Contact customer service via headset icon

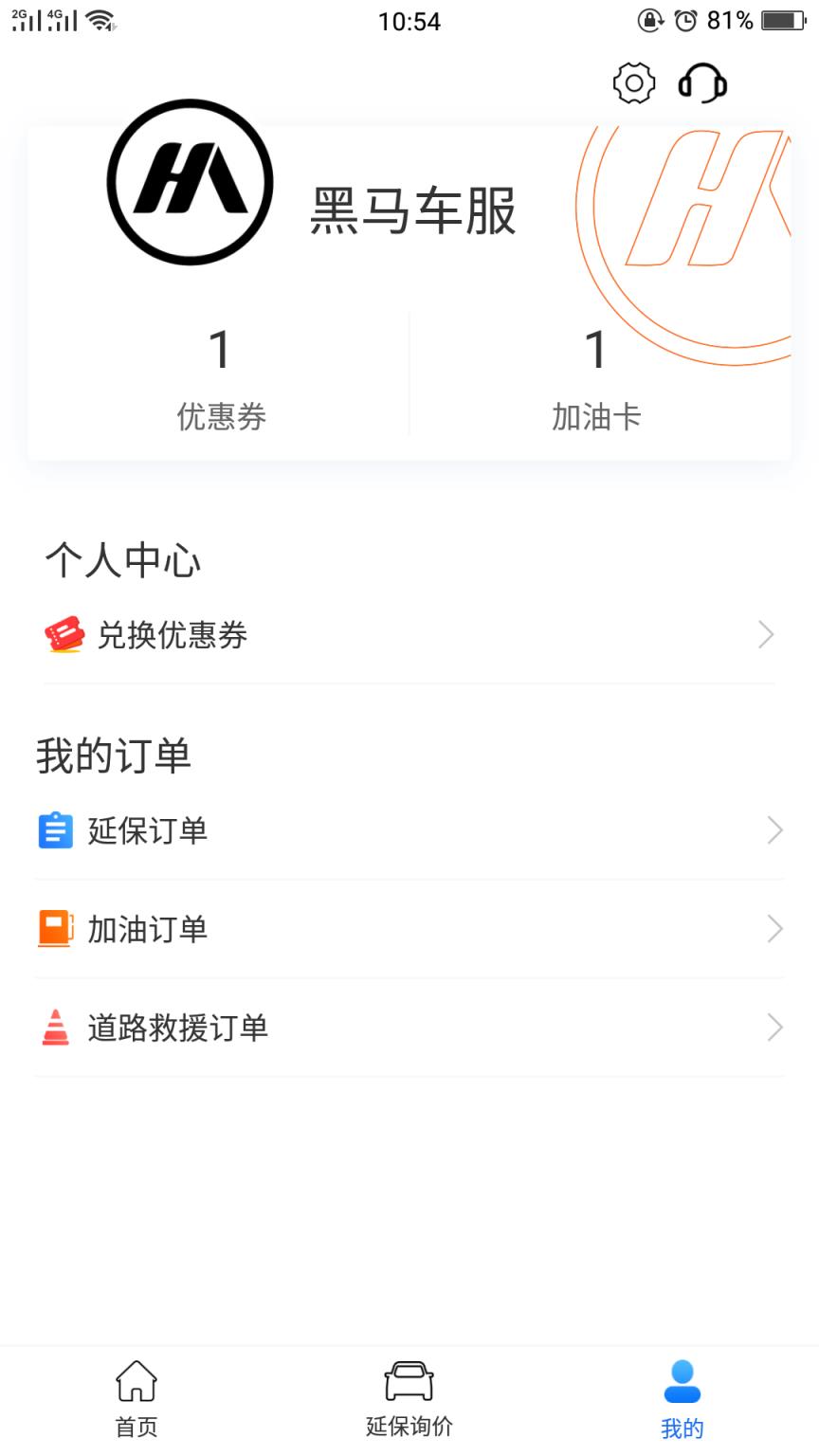click(701, 82)
